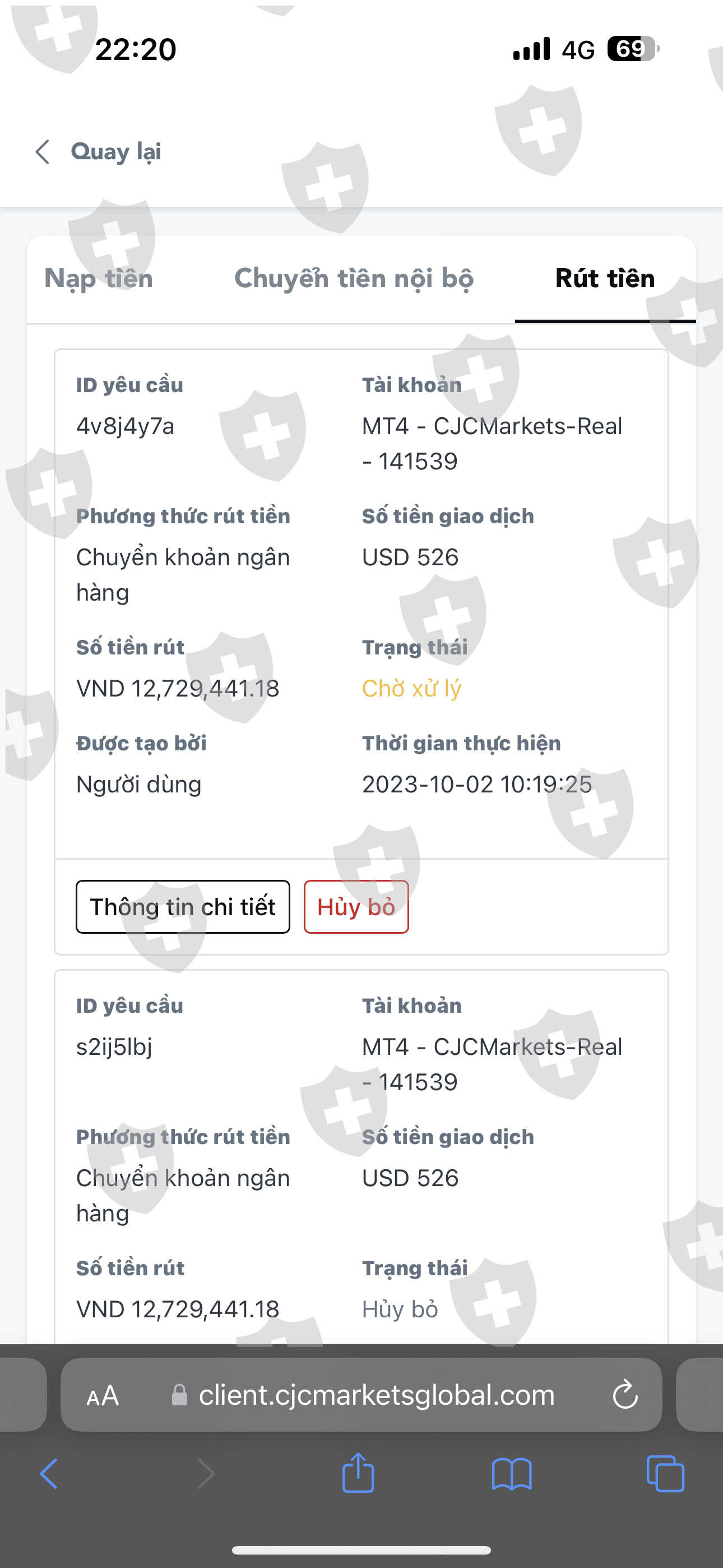Tap Safari's back arrow
The height and width of the screenshot is (1568, 723).
(x=49, y=1474)
